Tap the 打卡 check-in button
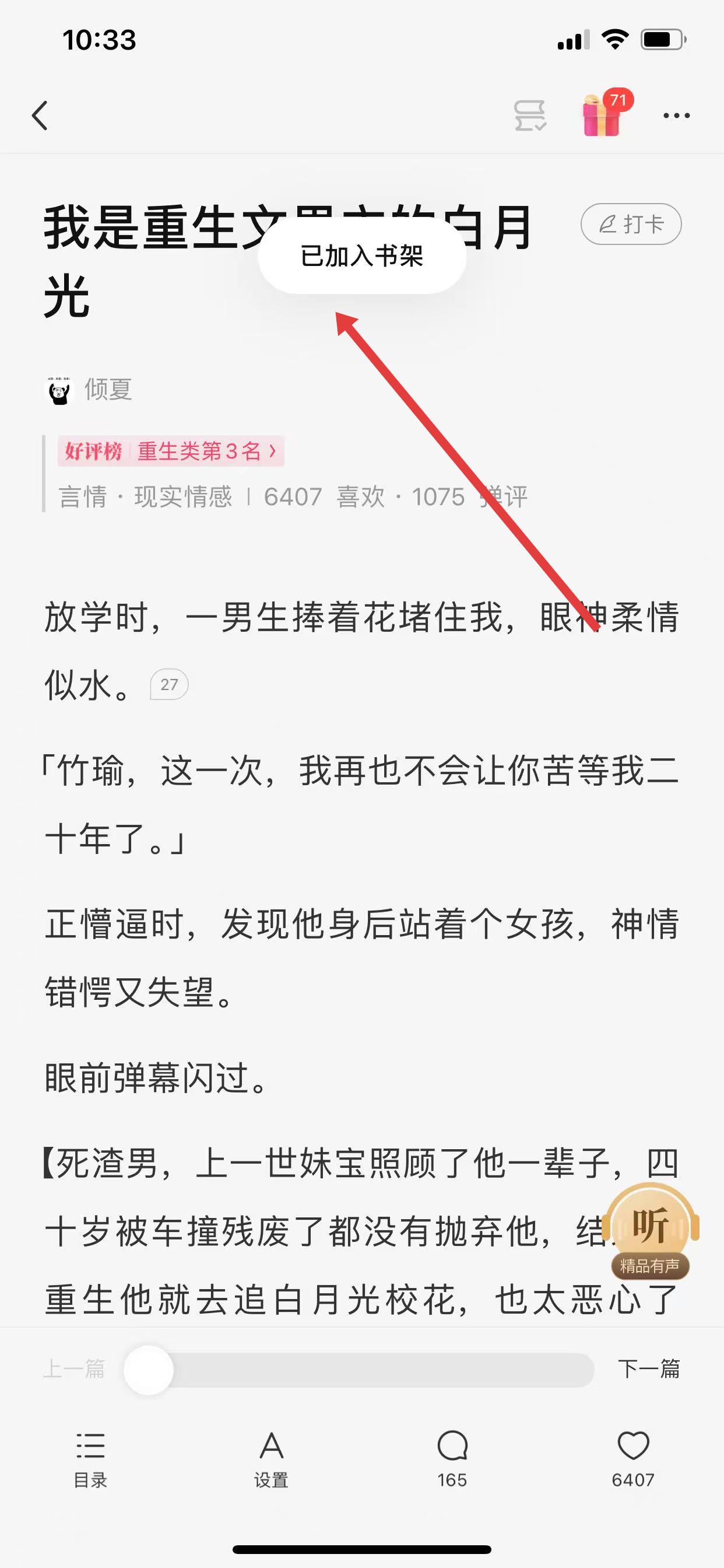 [631, 224]
